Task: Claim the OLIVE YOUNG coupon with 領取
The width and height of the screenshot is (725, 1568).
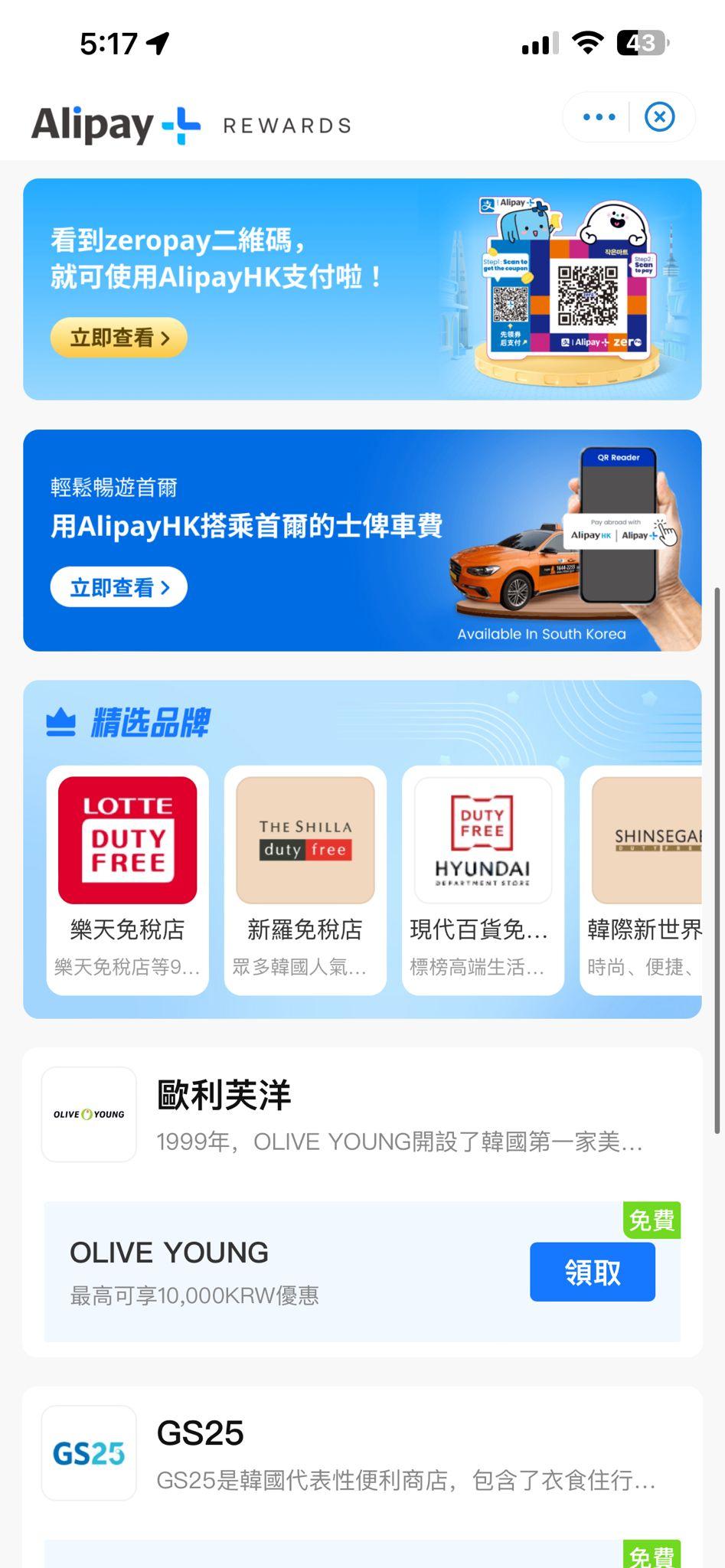Action: (x=592, y=1272)
